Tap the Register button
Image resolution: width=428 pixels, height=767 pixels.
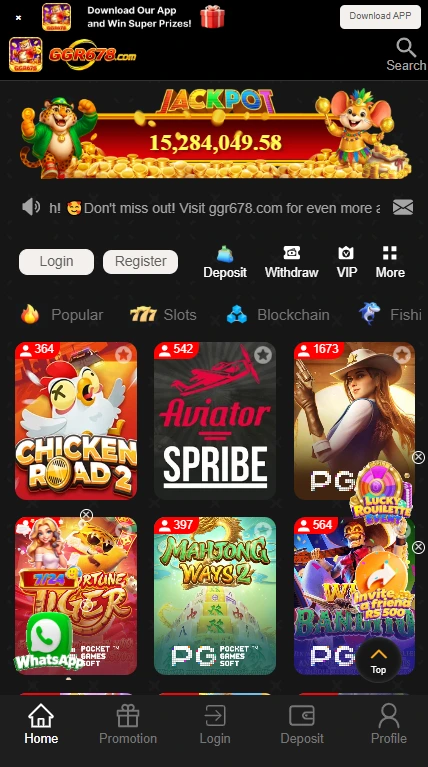click(140, 262)
